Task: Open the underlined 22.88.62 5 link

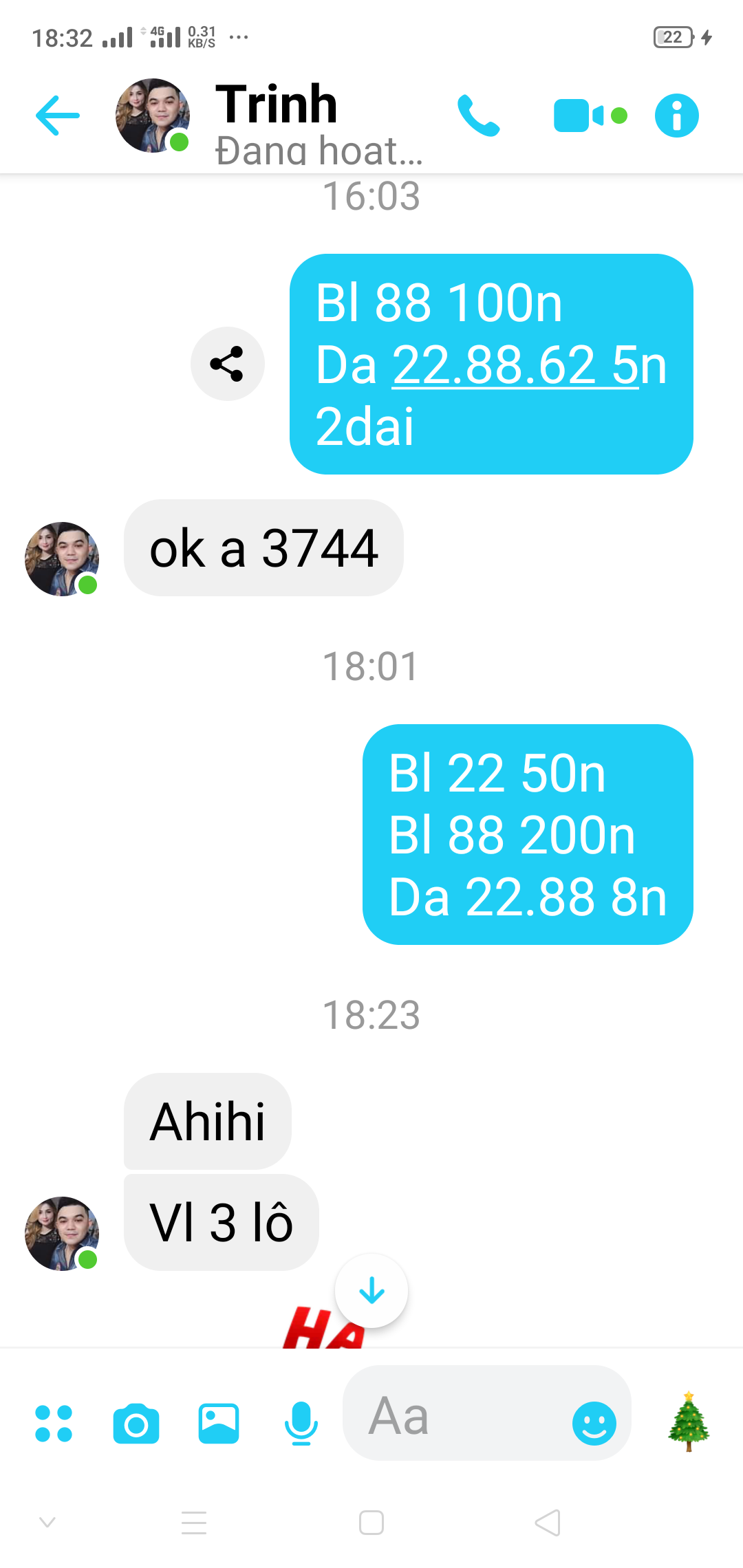Action: click(x=515, y=365)
